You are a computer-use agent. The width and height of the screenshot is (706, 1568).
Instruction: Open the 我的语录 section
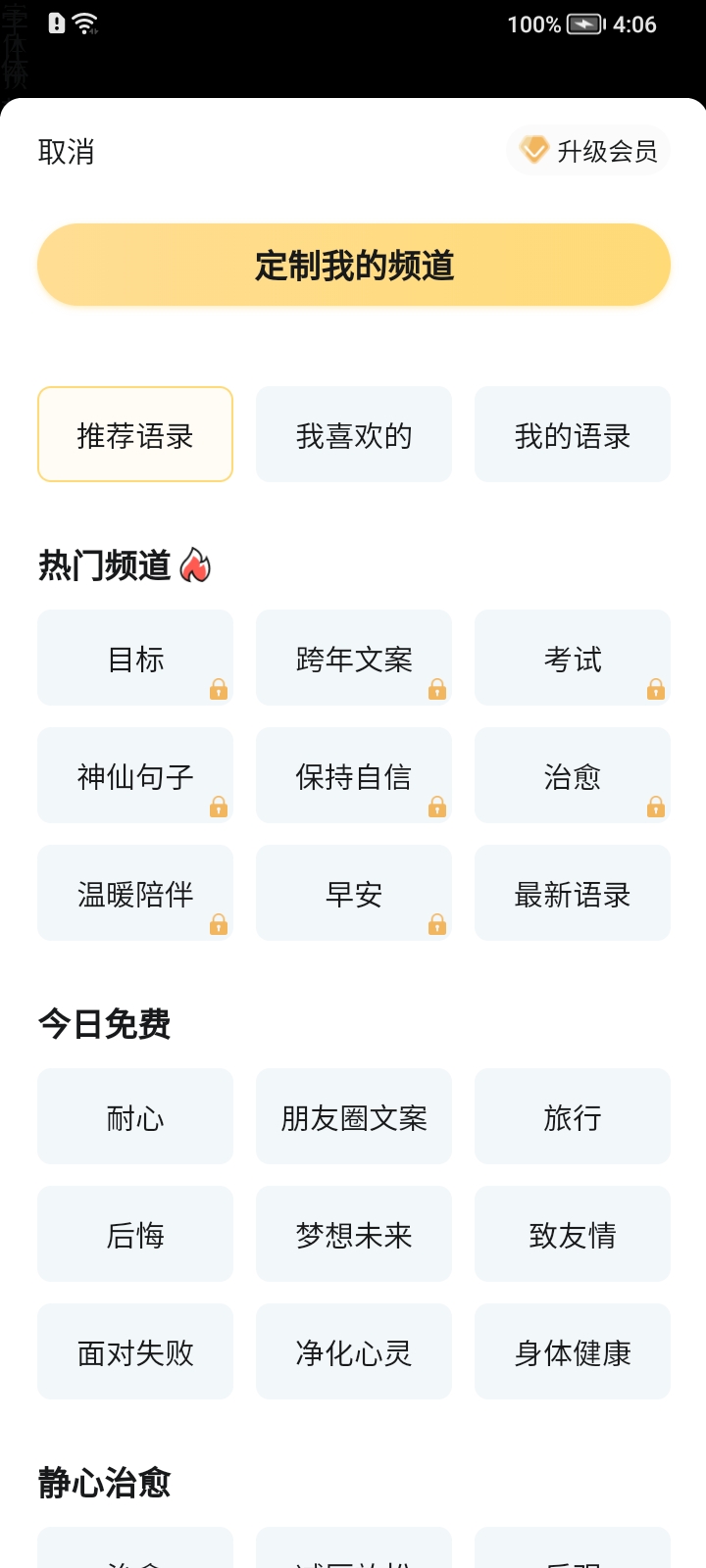(x=572, y=434)
